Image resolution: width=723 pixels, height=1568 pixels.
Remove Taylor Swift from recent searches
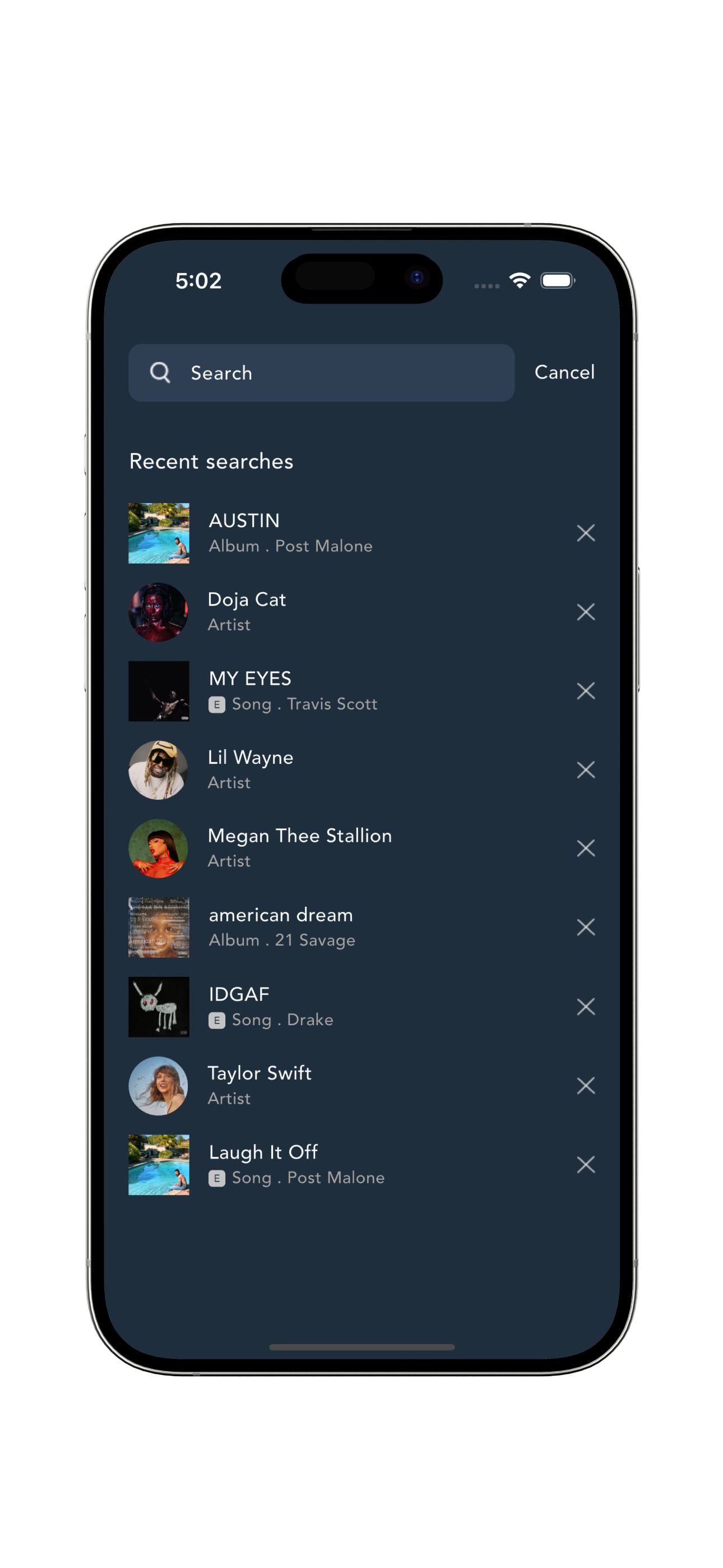point(586,1085)
